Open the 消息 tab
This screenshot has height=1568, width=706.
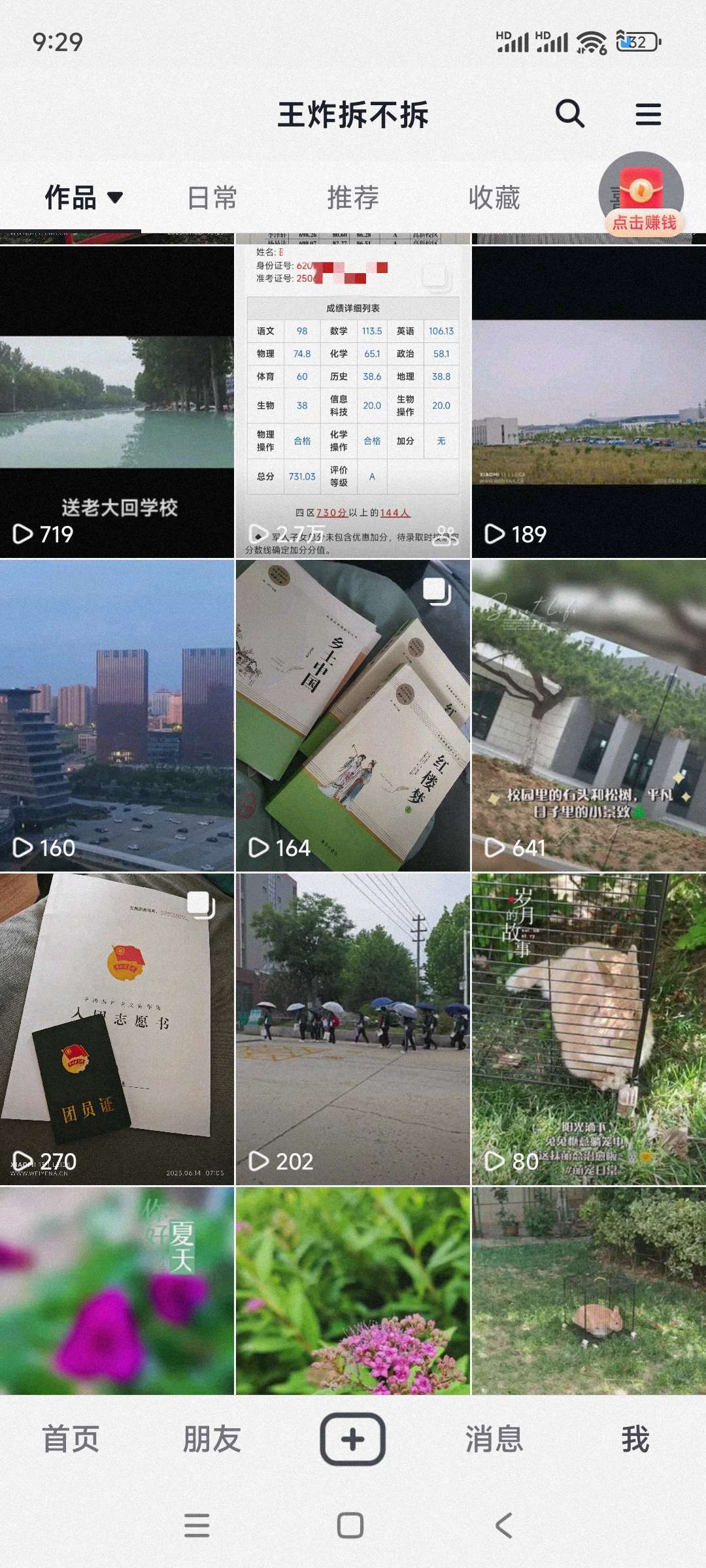[x=494, y=1439]
